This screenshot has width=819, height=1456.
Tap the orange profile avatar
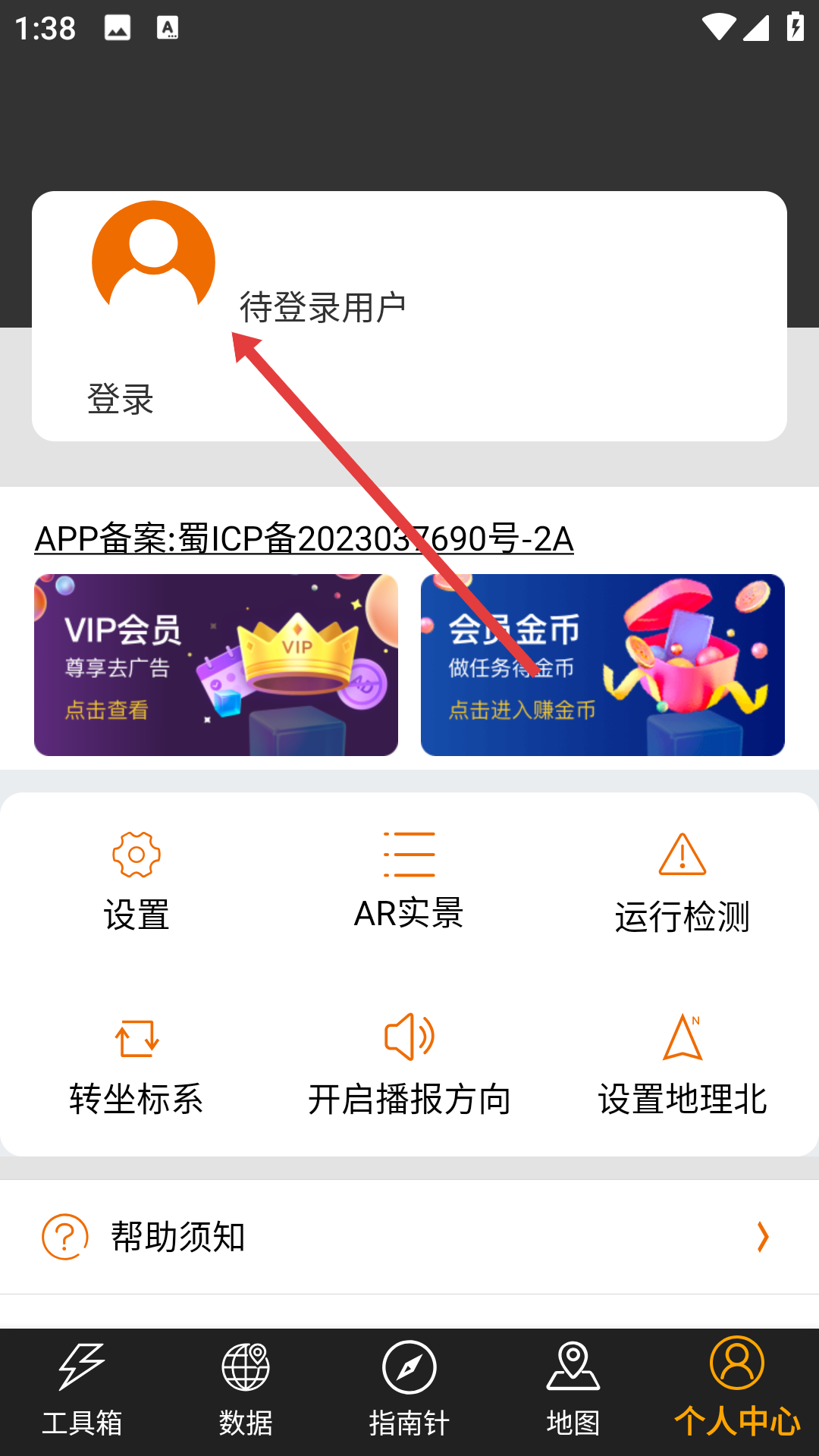[x=153, y=262]
